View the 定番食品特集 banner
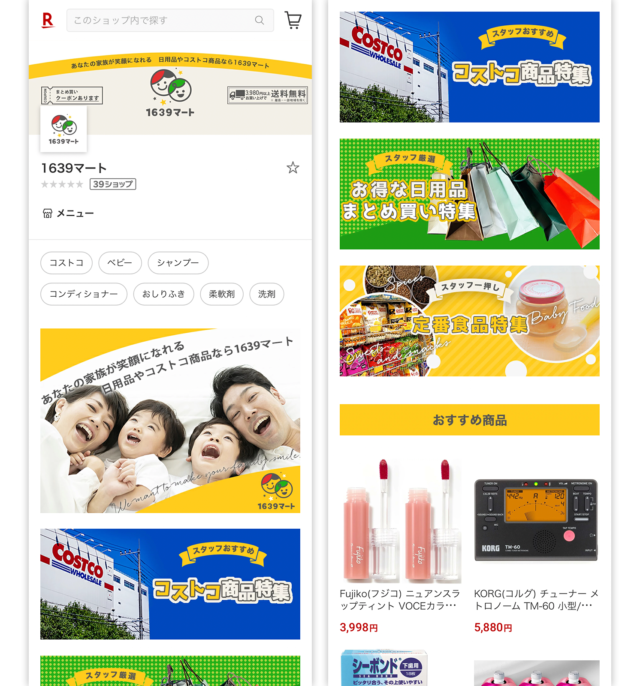 [469, 321]
